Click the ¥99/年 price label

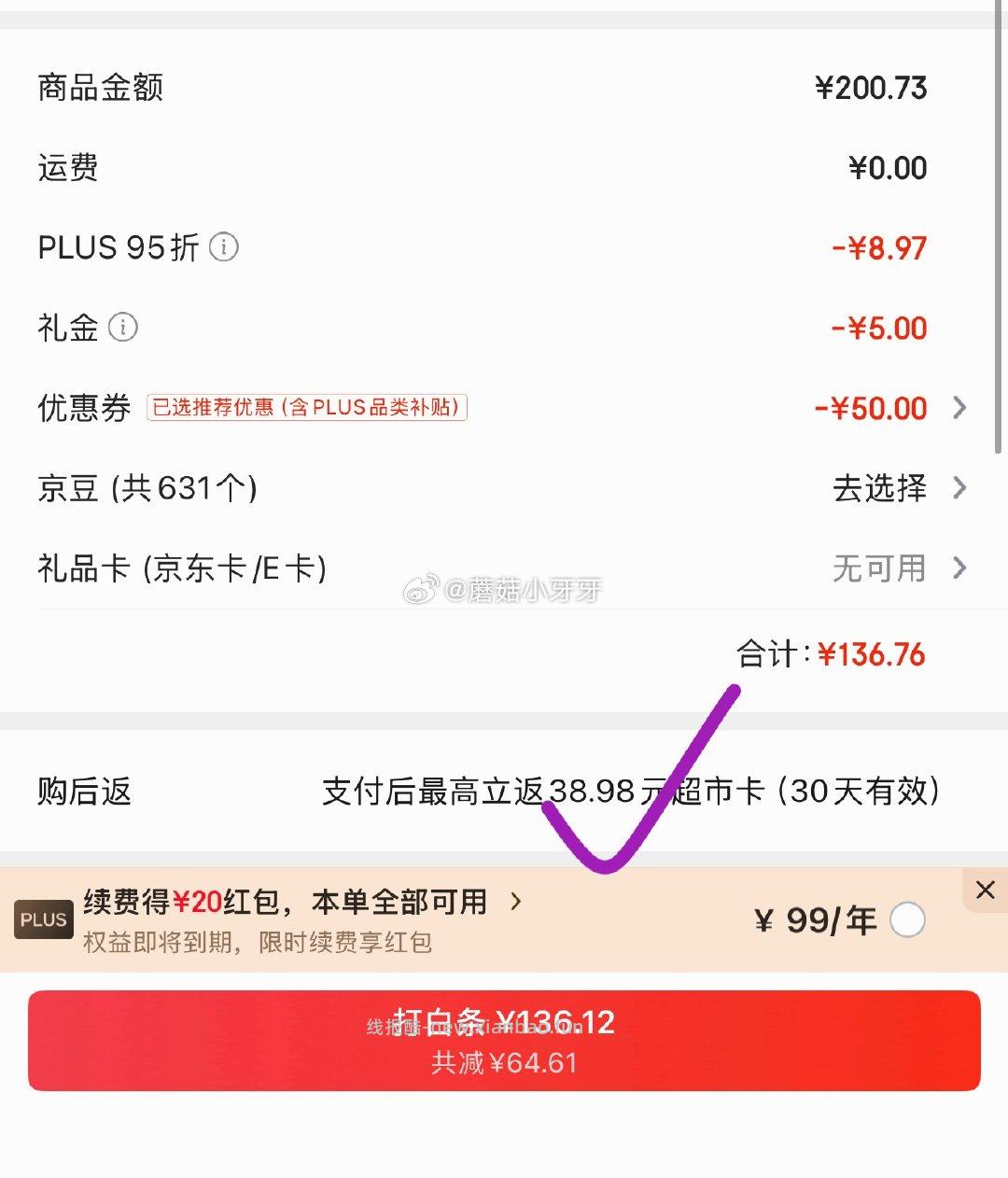(x=808, y=920)
